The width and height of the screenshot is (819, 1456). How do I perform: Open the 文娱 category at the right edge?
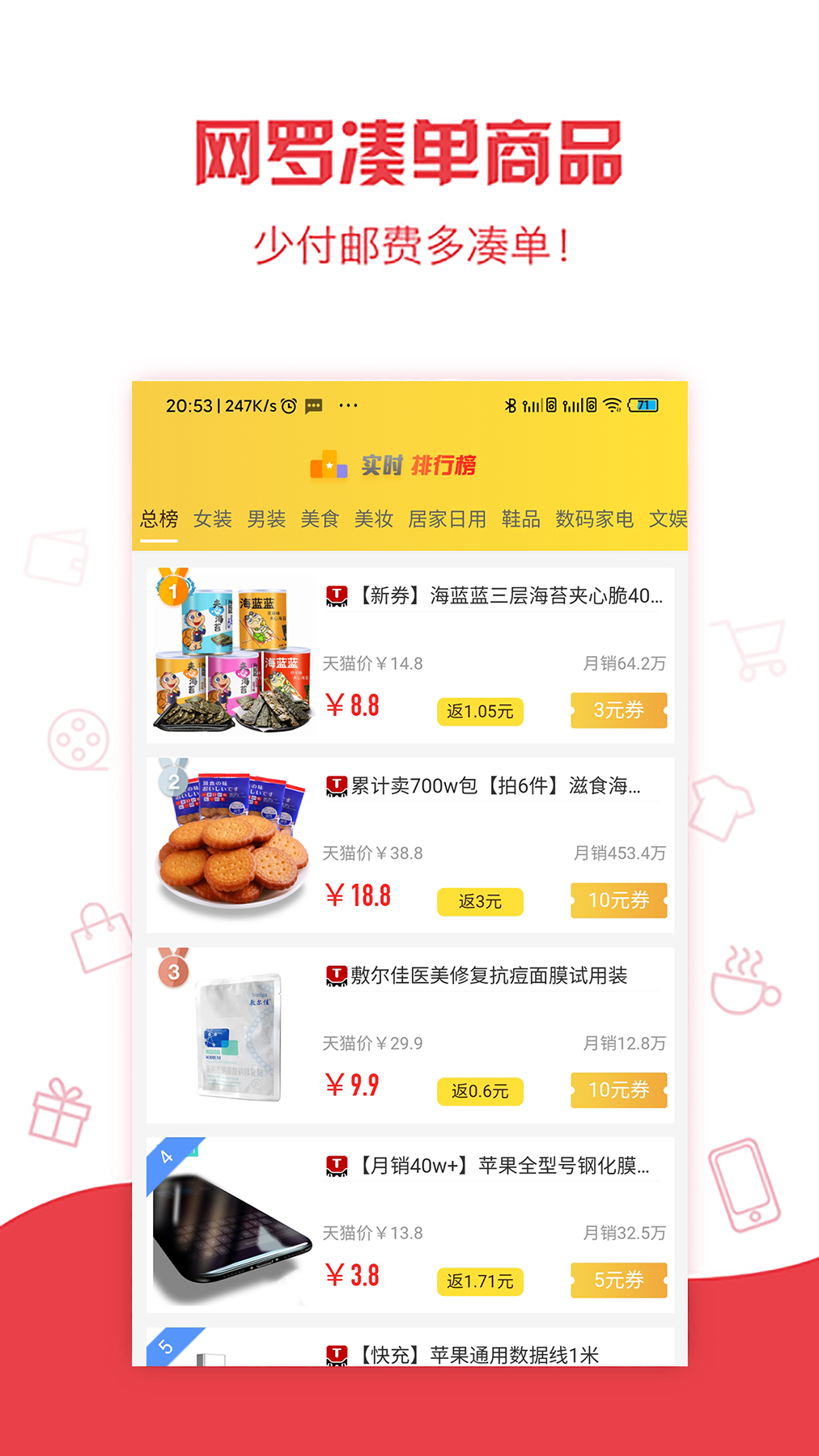point(668,519)
